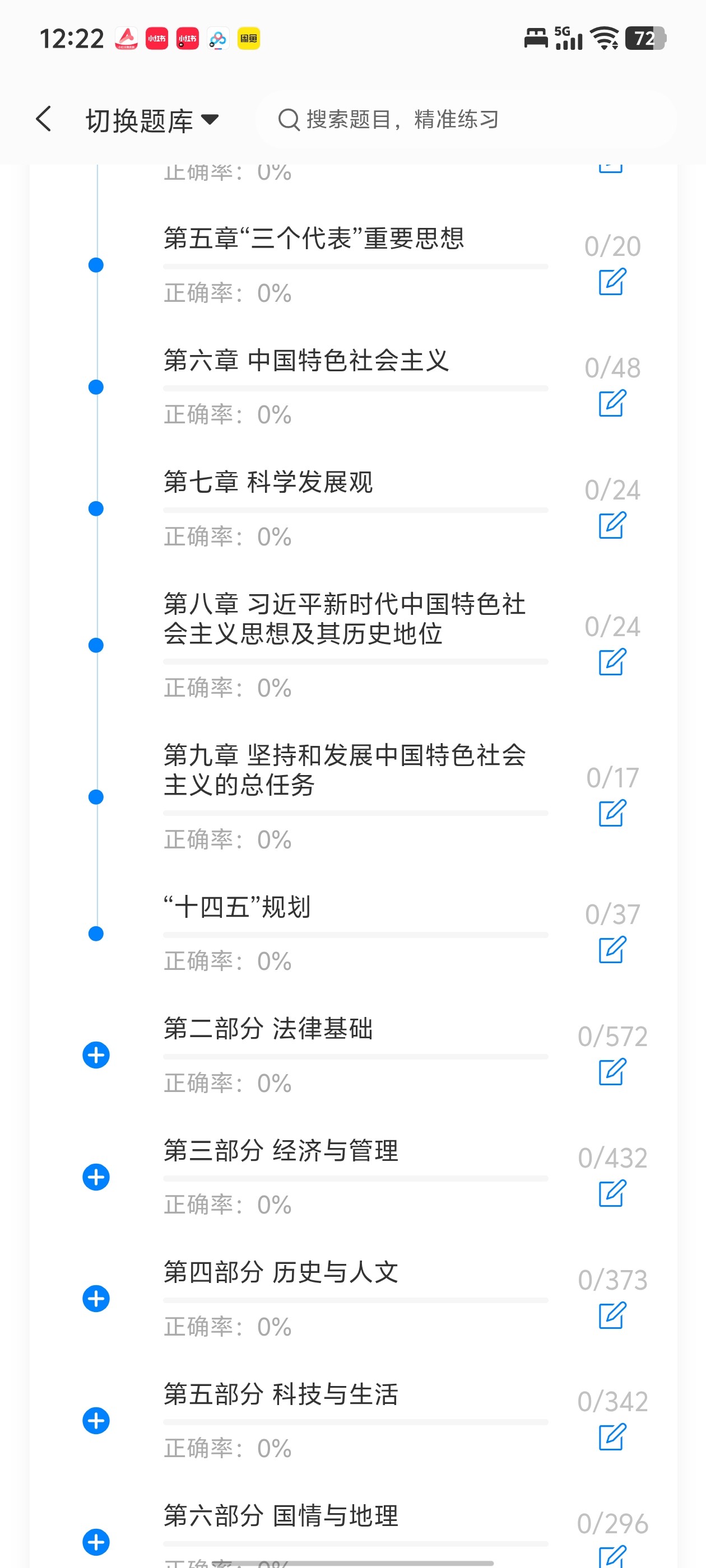
Task: Start practicing 第四部分 历史与人文 questions
Action: [611, 1315]
